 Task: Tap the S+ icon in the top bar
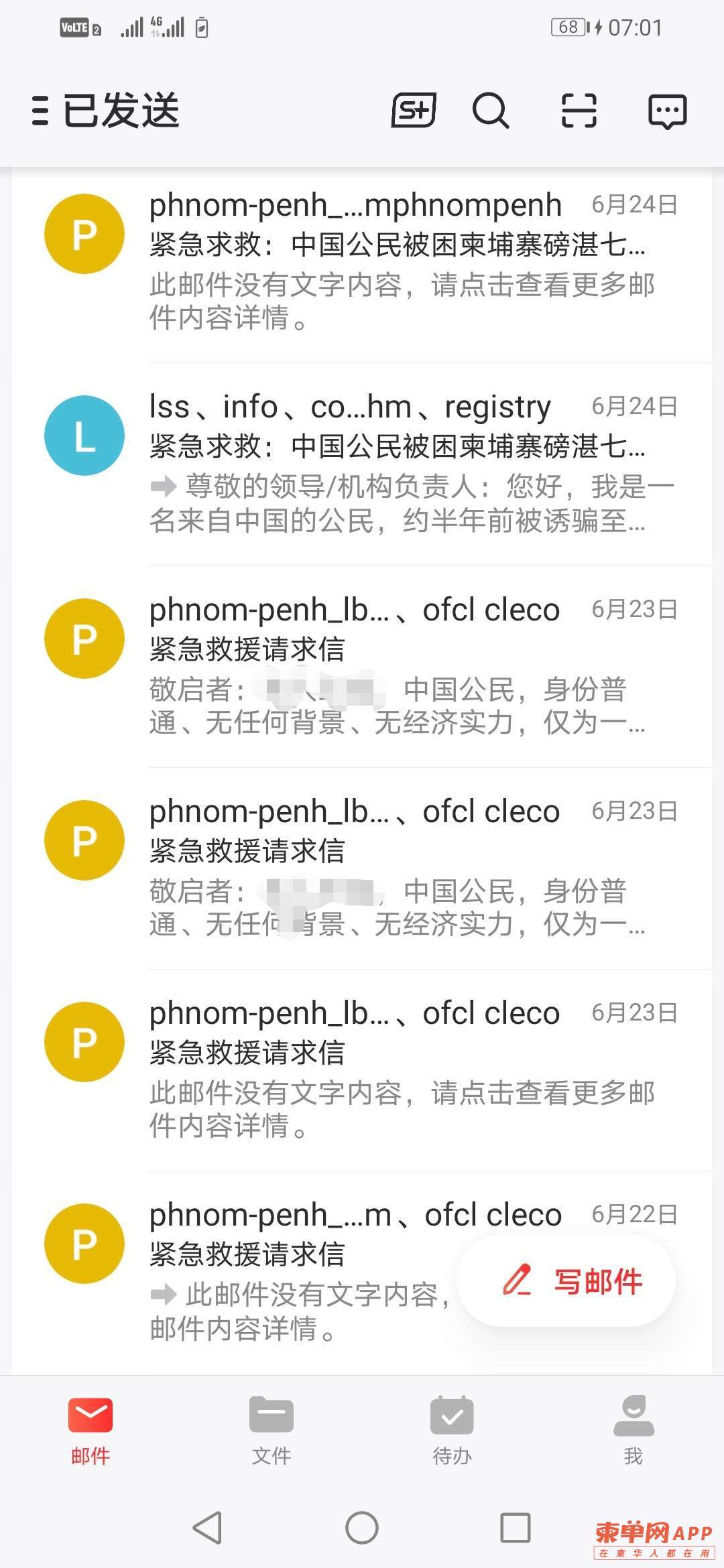tap(414, 111)
